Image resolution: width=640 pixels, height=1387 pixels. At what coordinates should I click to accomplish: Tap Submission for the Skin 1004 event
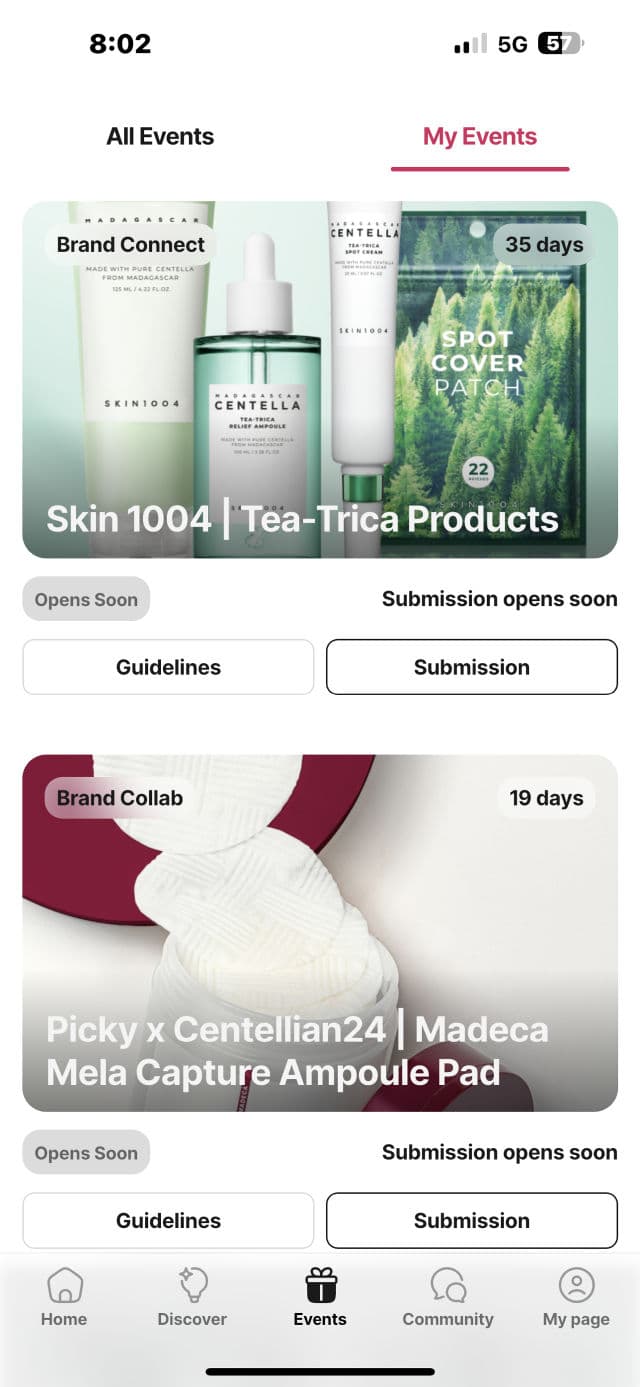pos(471,667)
